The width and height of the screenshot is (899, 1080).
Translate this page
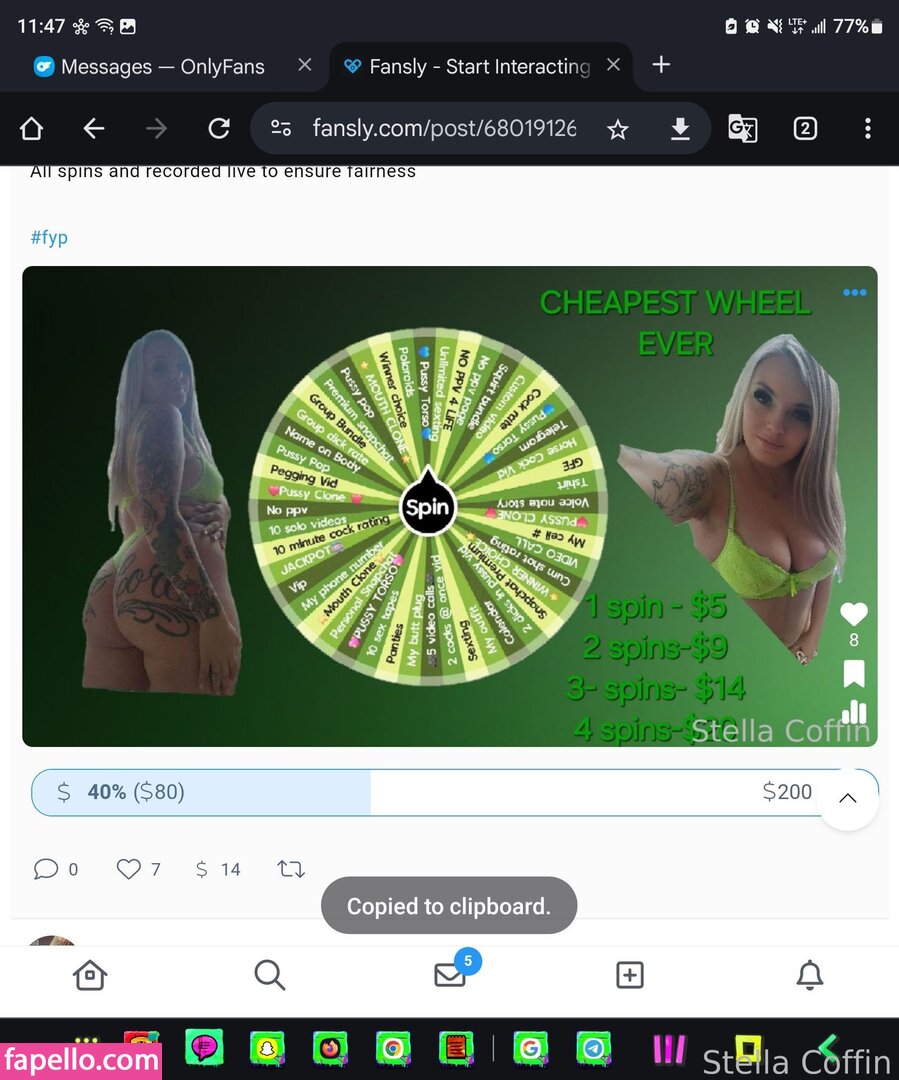coord(742,128)
